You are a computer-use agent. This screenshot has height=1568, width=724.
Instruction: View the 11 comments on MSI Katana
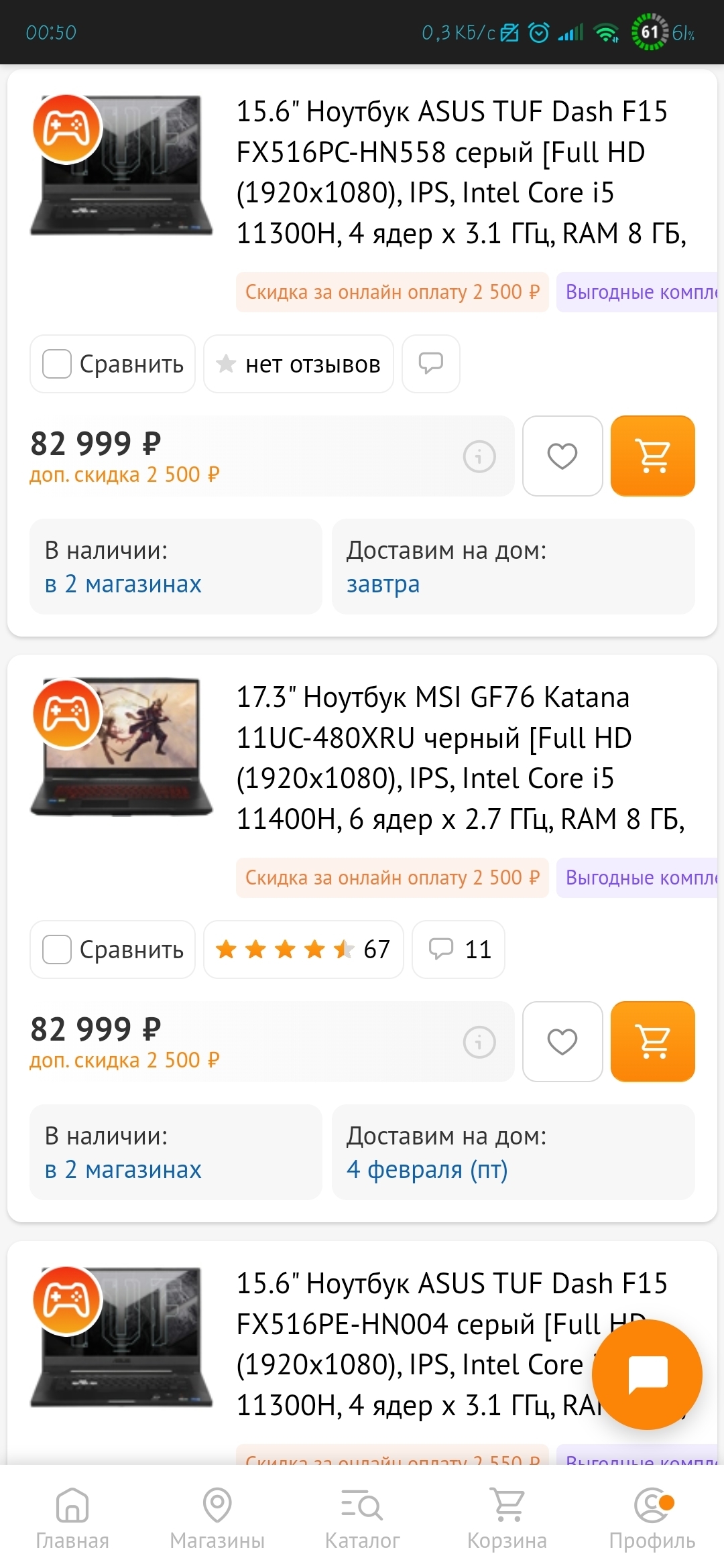pos(459,950)
